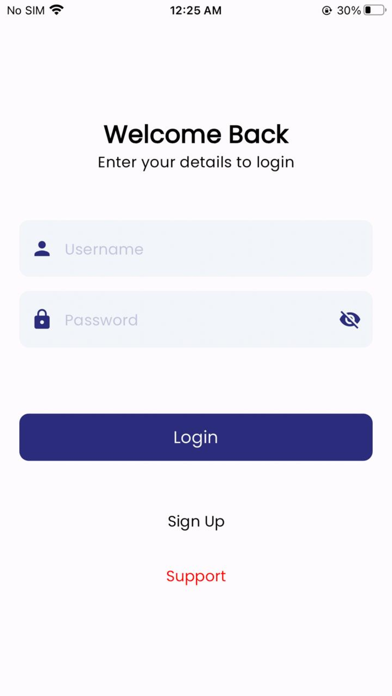
Task: Toggle password visibility eye icon
Action: pos(350,320)
